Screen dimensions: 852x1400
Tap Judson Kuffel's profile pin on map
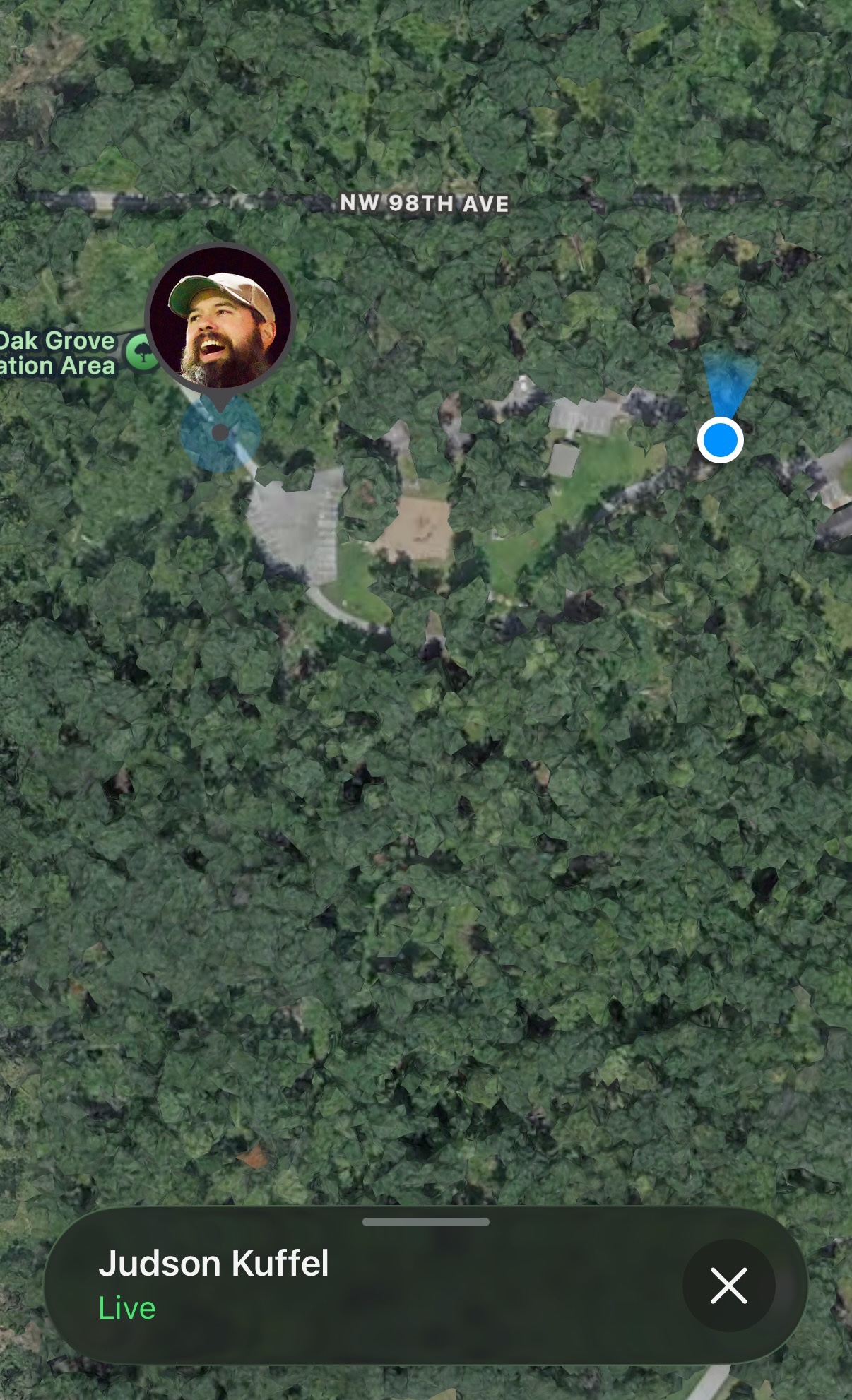tap(220, 319)
